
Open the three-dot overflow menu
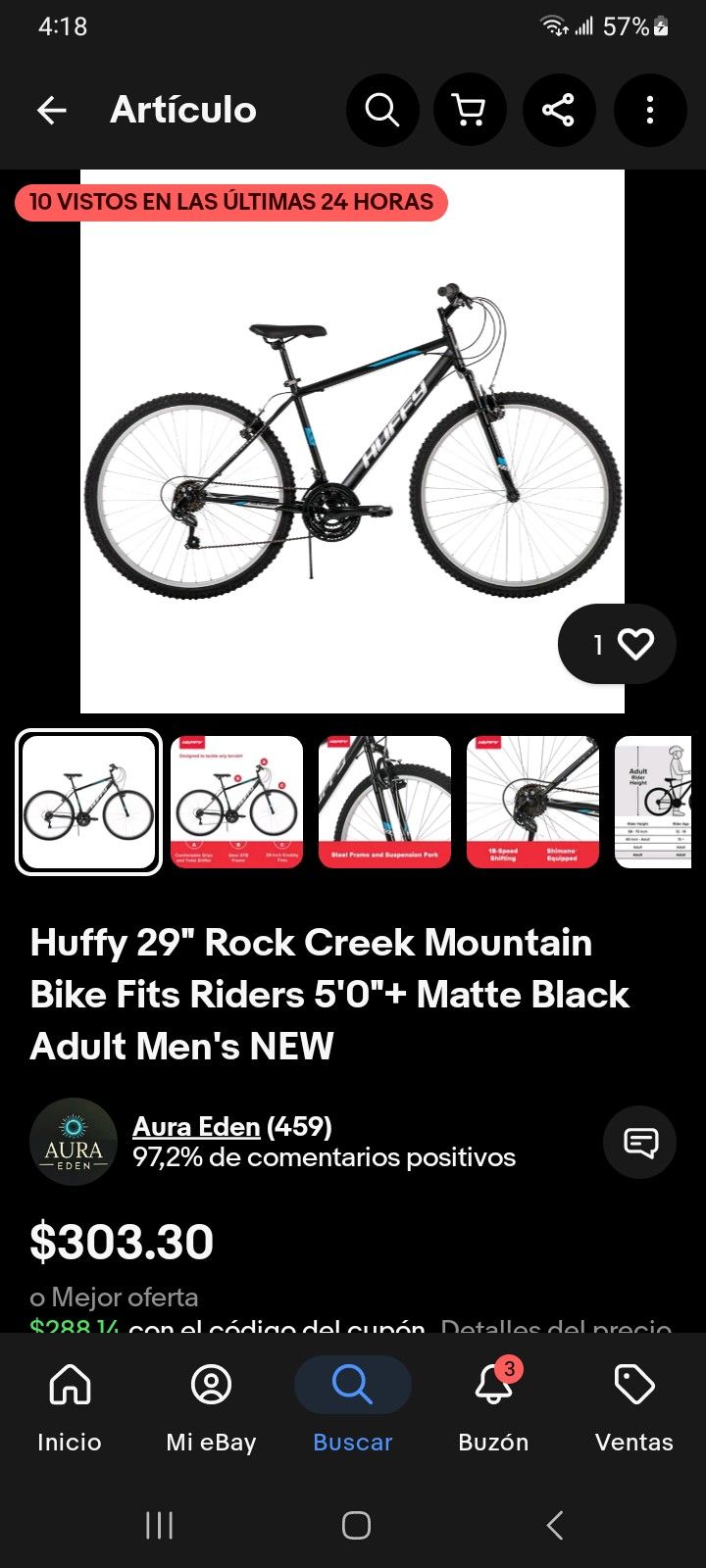[649, 111]
